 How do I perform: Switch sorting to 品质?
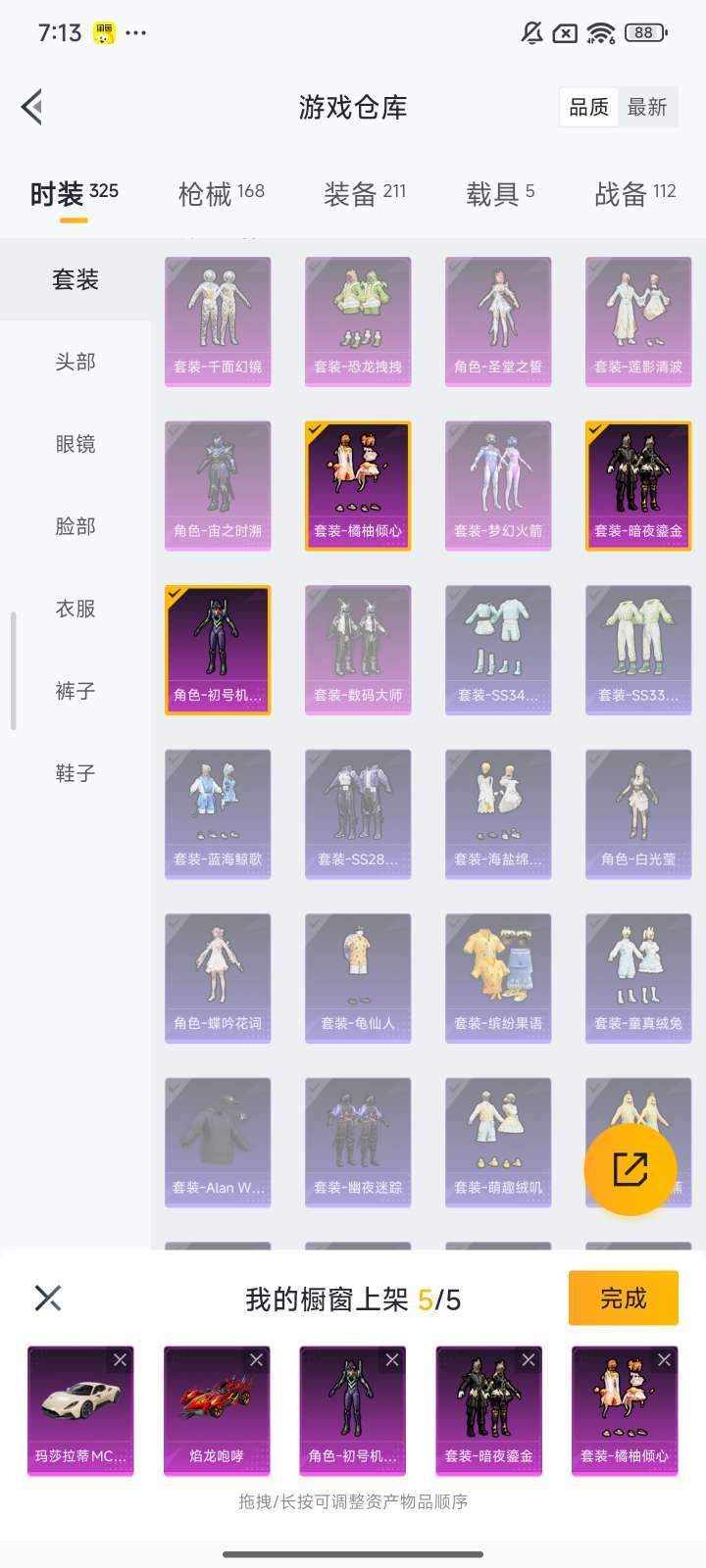click(587, 106)
